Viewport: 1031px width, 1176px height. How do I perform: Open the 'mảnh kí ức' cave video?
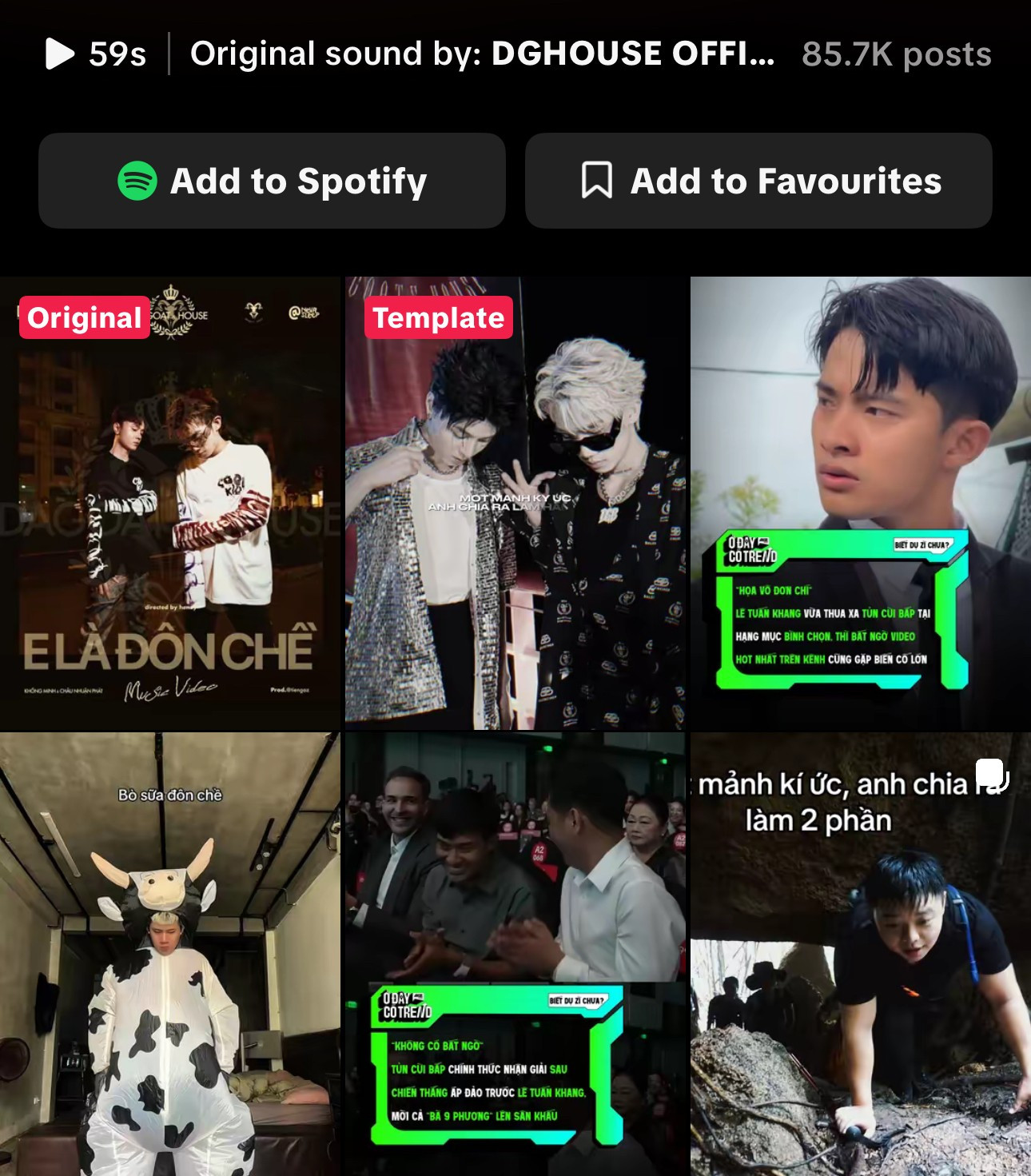click(x=860, y=953)
